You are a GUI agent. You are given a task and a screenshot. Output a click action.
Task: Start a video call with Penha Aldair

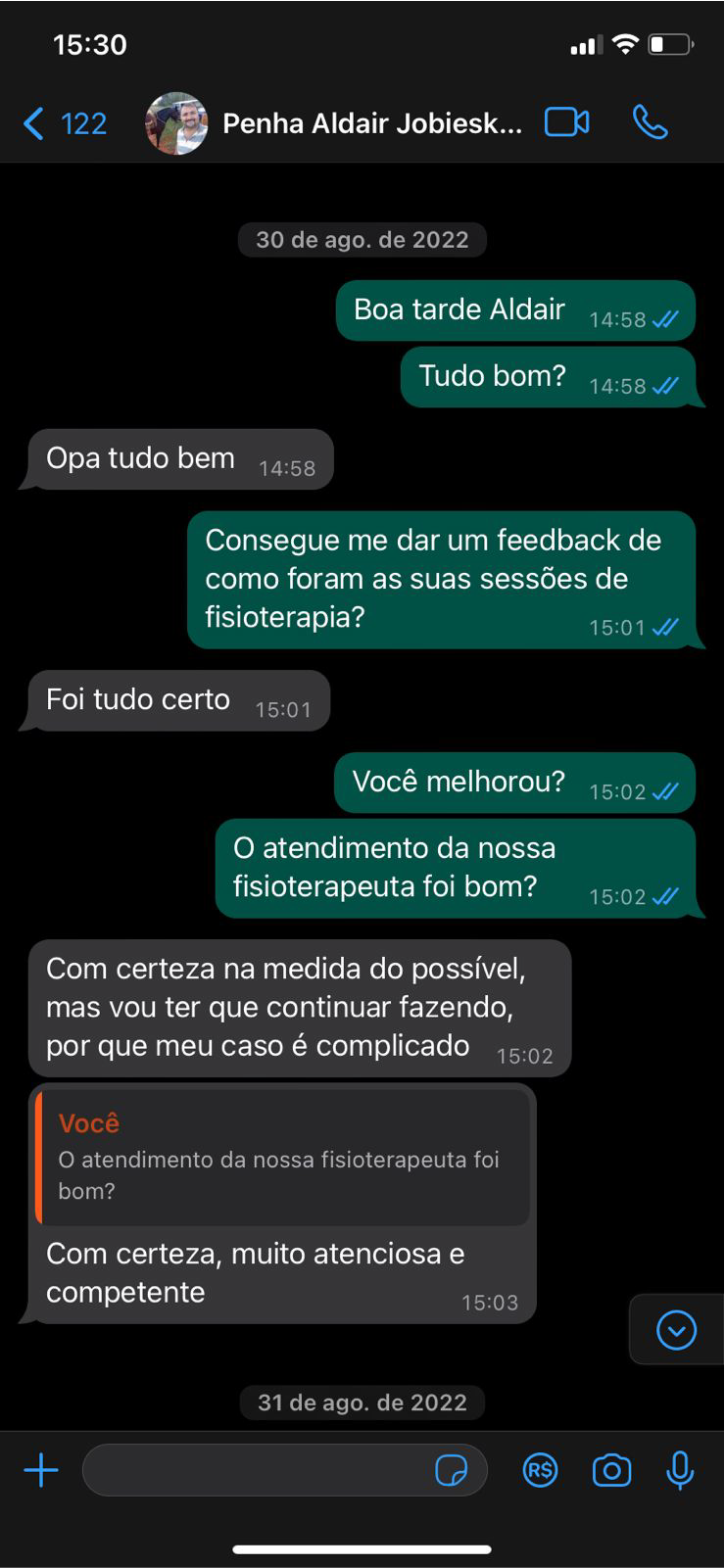[566, 122]
